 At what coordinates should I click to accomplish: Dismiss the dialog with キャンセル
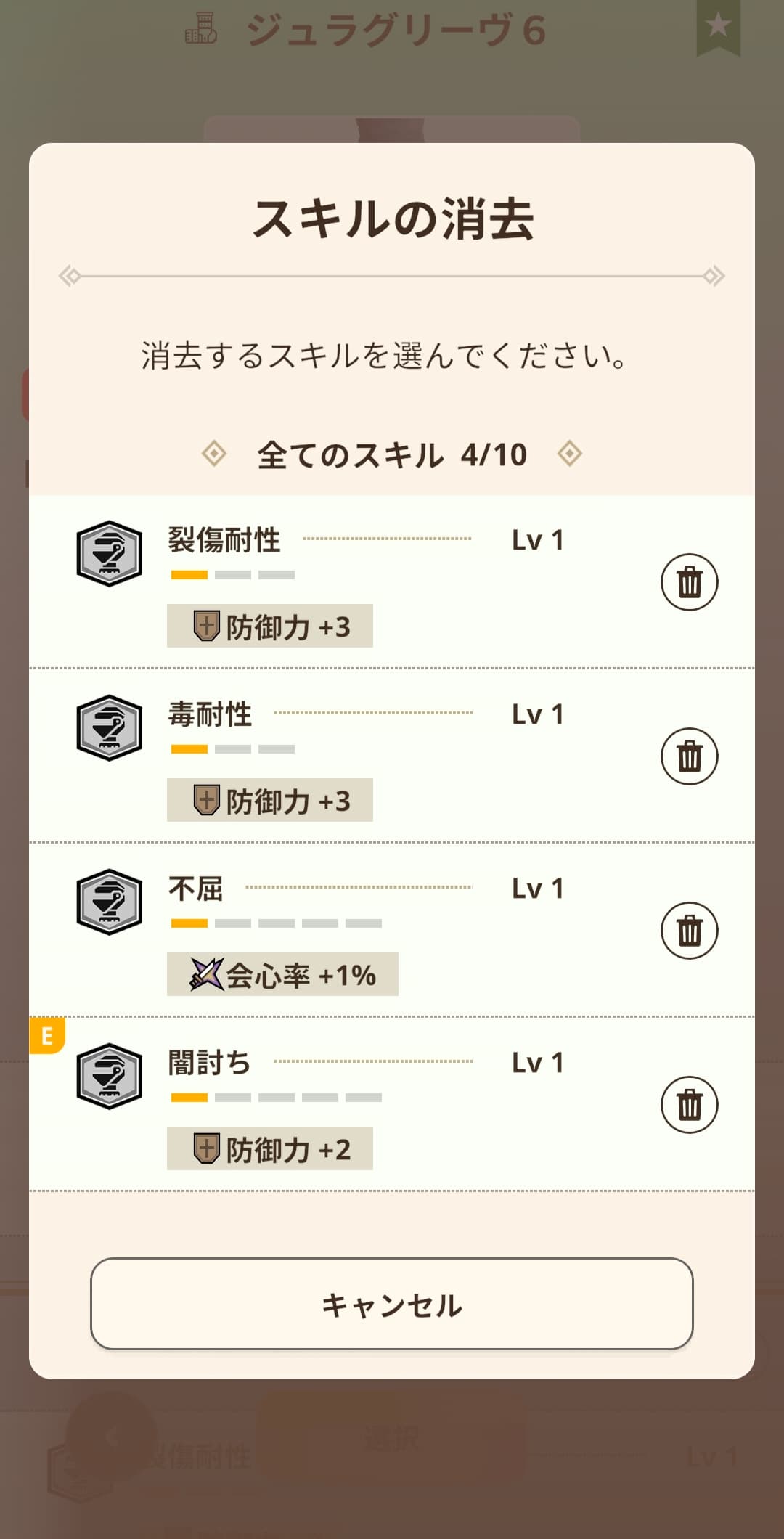[392, 1305]
